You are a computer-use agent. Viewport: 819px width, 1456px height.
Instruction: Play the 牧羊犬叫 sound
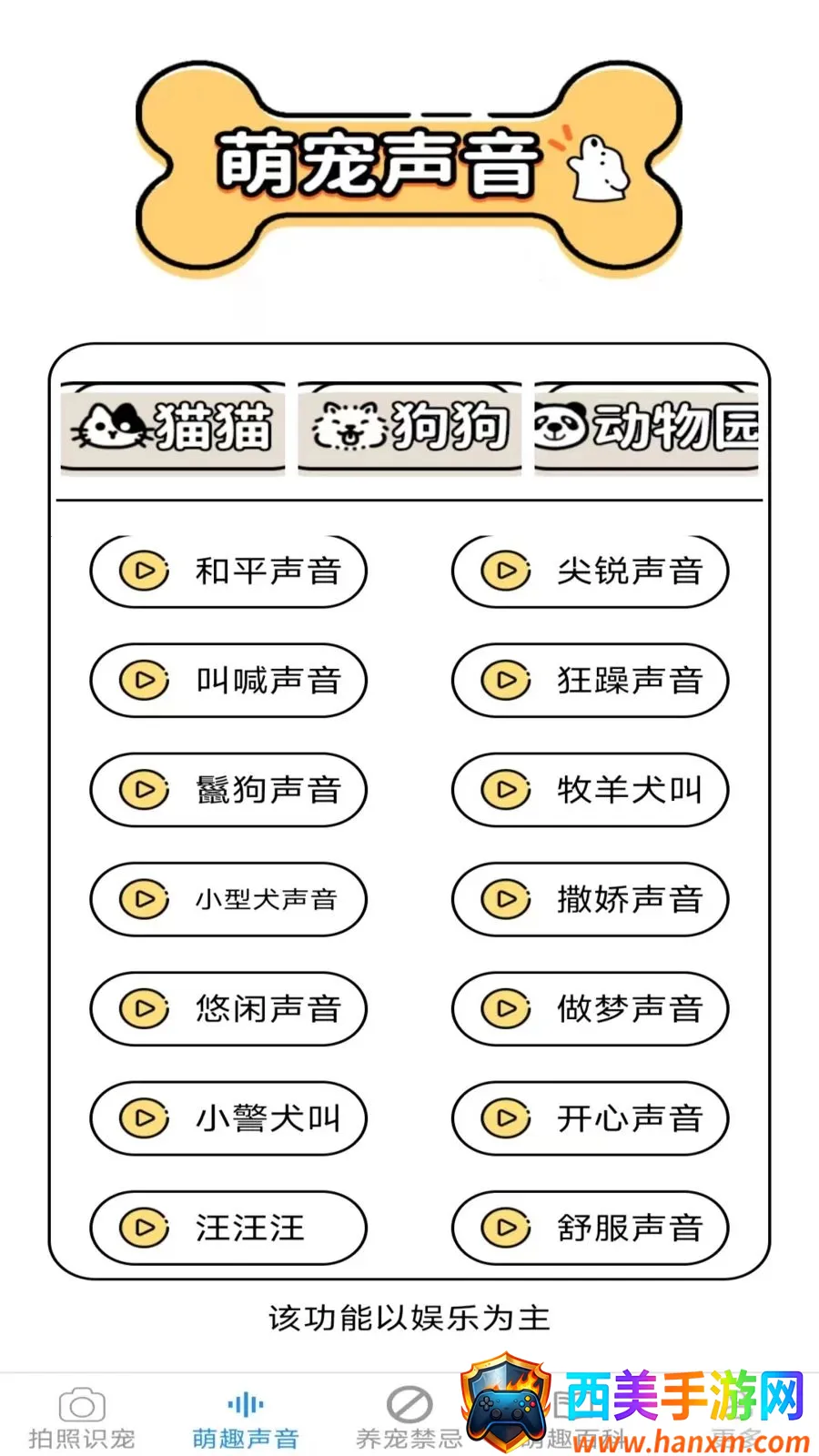(591, 790)
